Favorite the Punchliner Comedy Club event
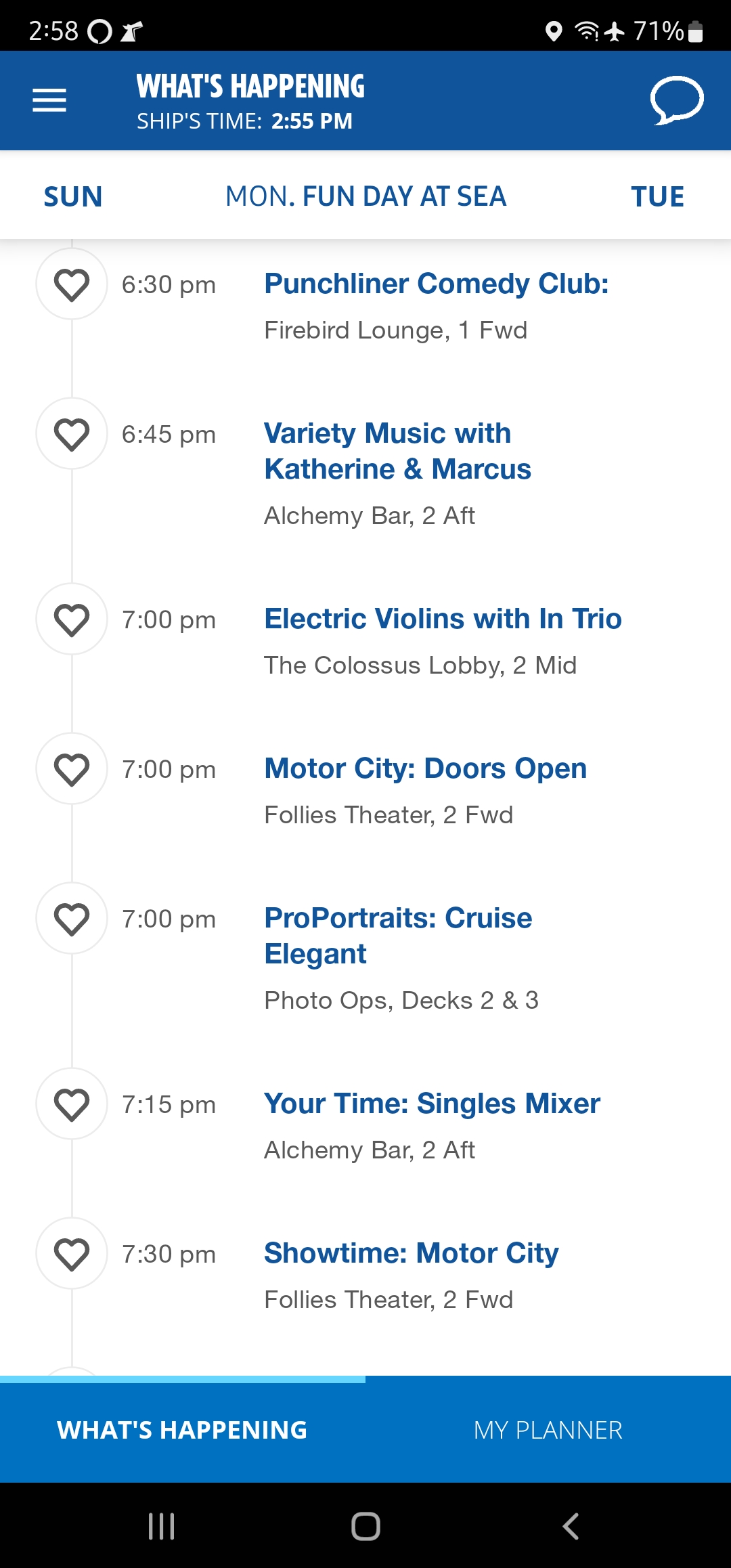 pos(72,284)
